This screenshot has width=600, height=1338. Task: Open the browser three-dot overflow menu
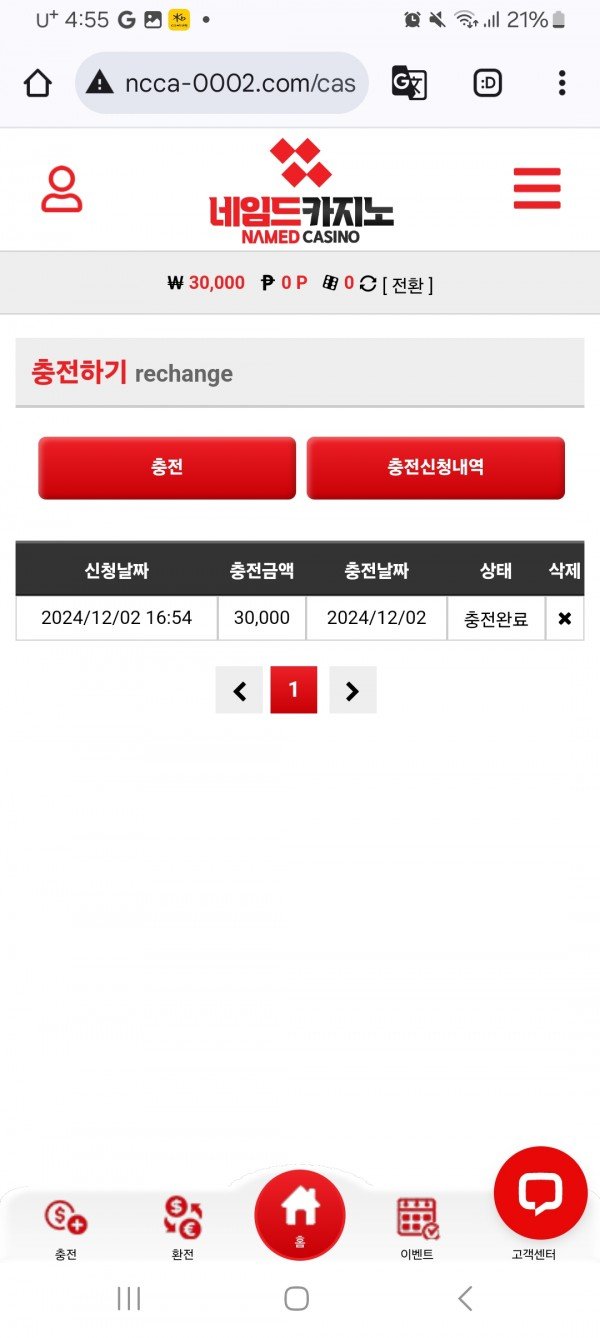(x=562, y=83)
